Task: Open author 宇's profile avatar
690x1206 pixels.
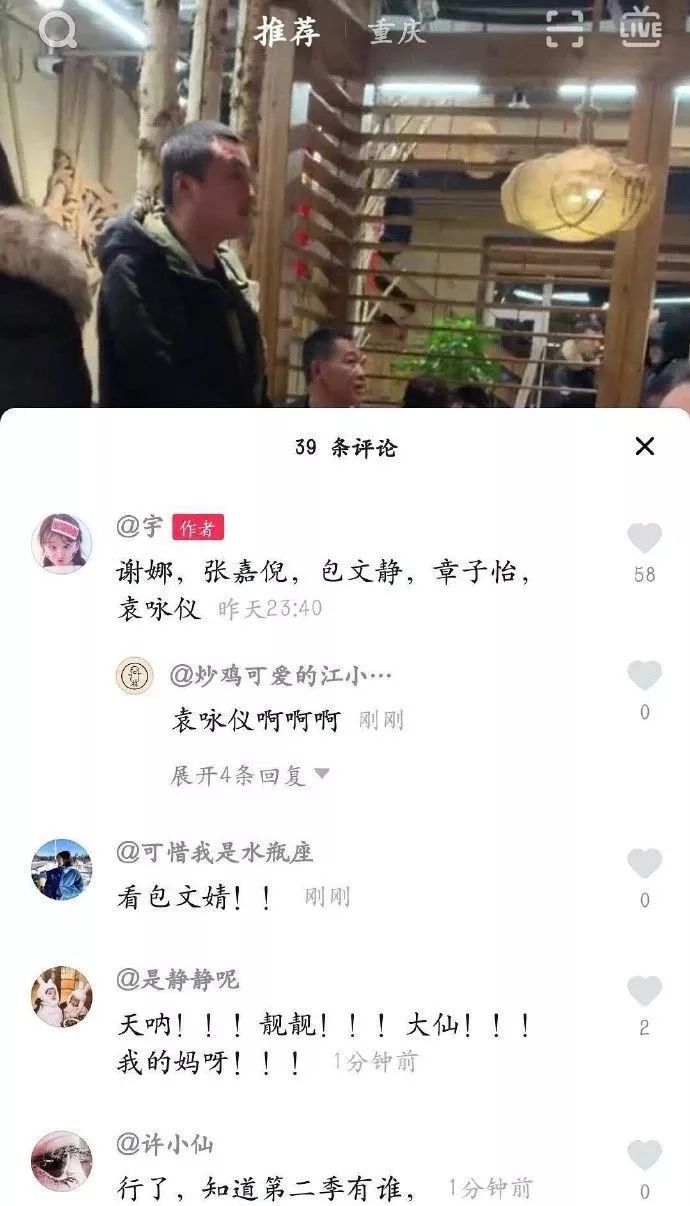Action: click(62, 544)
